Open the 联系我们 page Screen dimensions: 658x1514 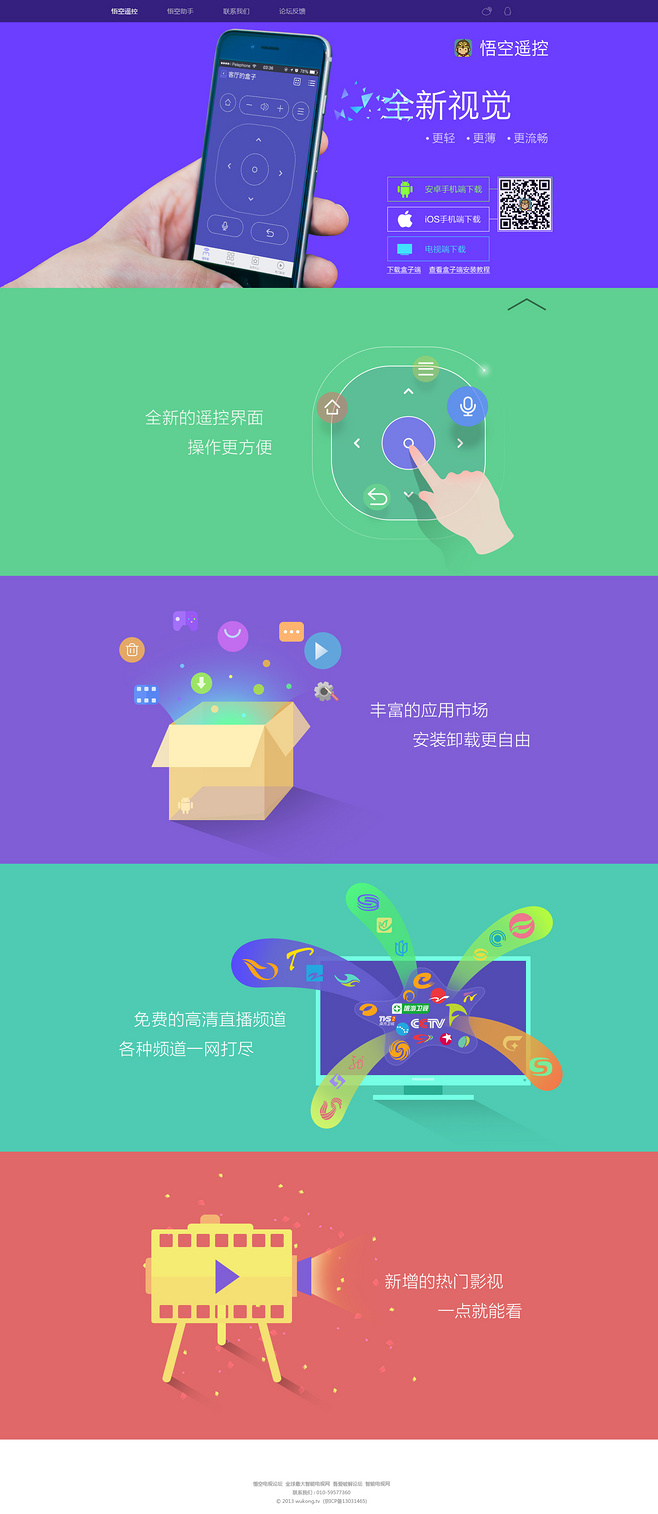[236, 11]
